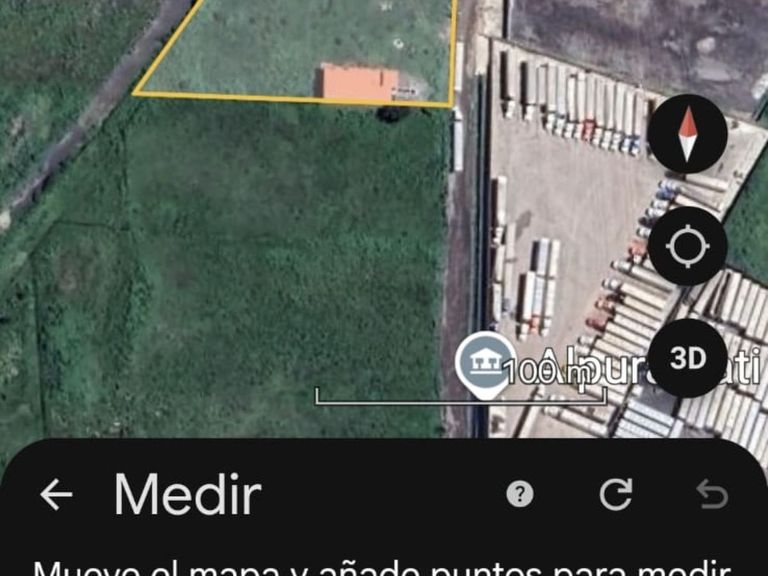This screenshot has width=768, height=576.
Task: Open the place marker pin on the map
Action: point(485,366)
